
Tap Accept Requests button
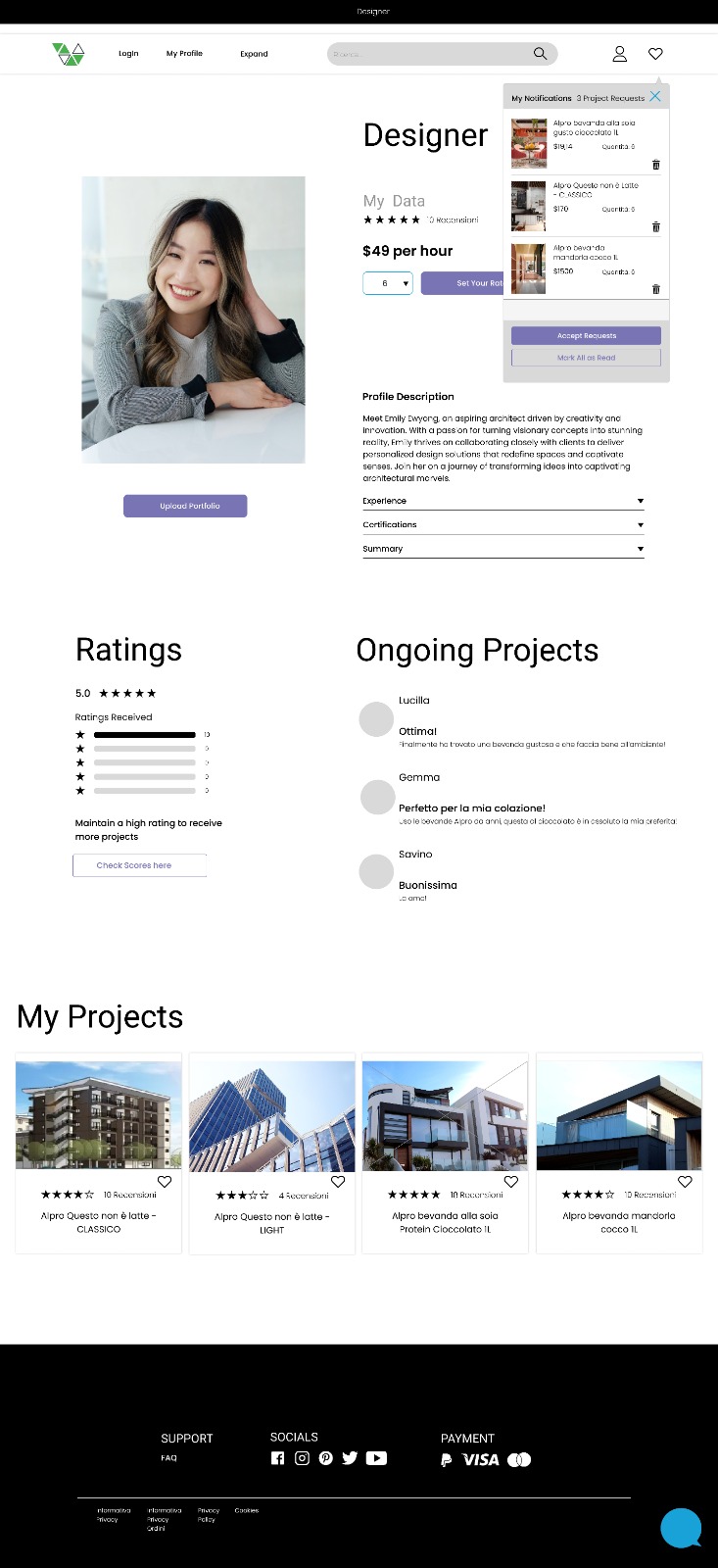point(586,335)
